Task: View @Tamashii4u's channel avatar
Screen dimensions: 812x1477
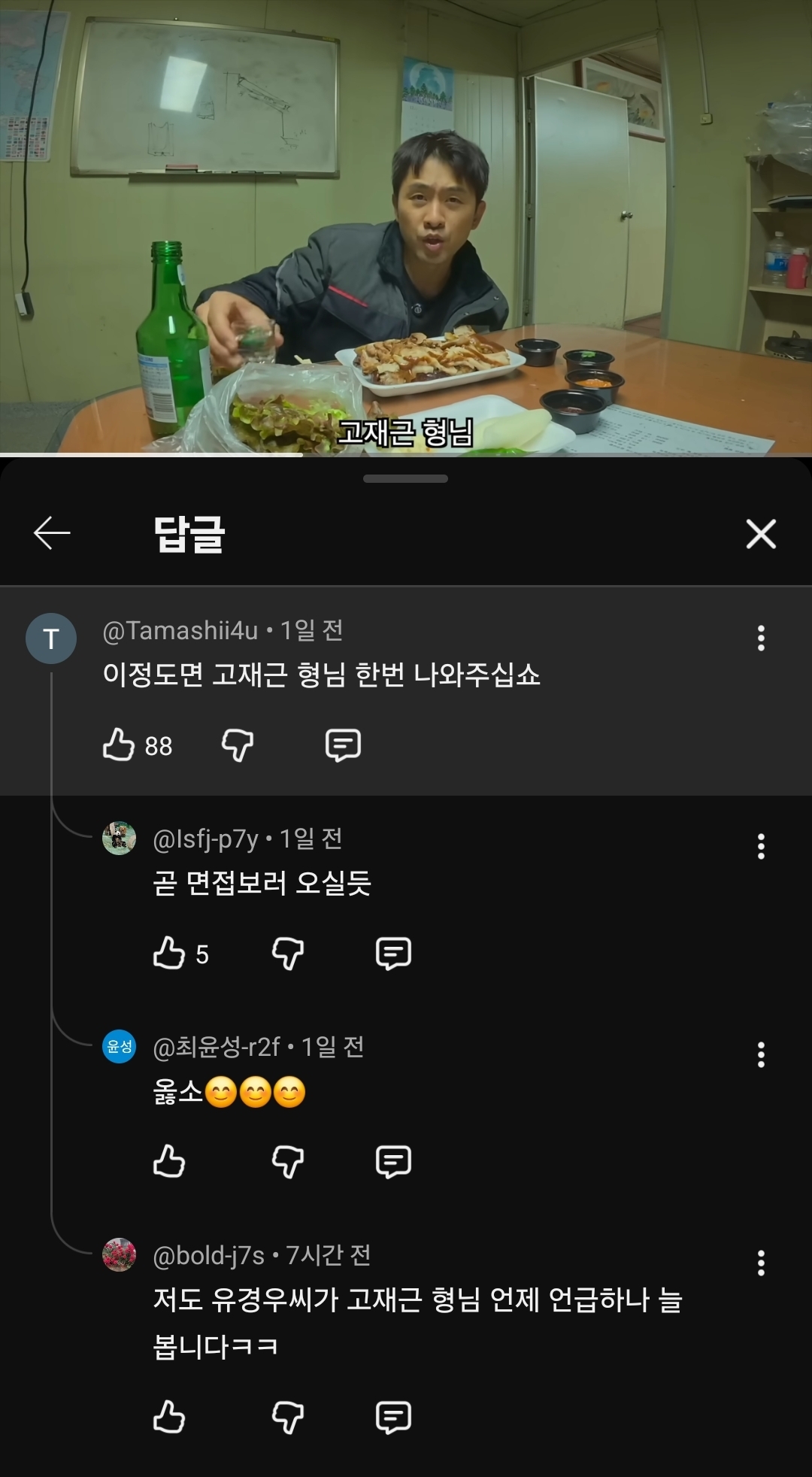Action: [x=51, y=638]
